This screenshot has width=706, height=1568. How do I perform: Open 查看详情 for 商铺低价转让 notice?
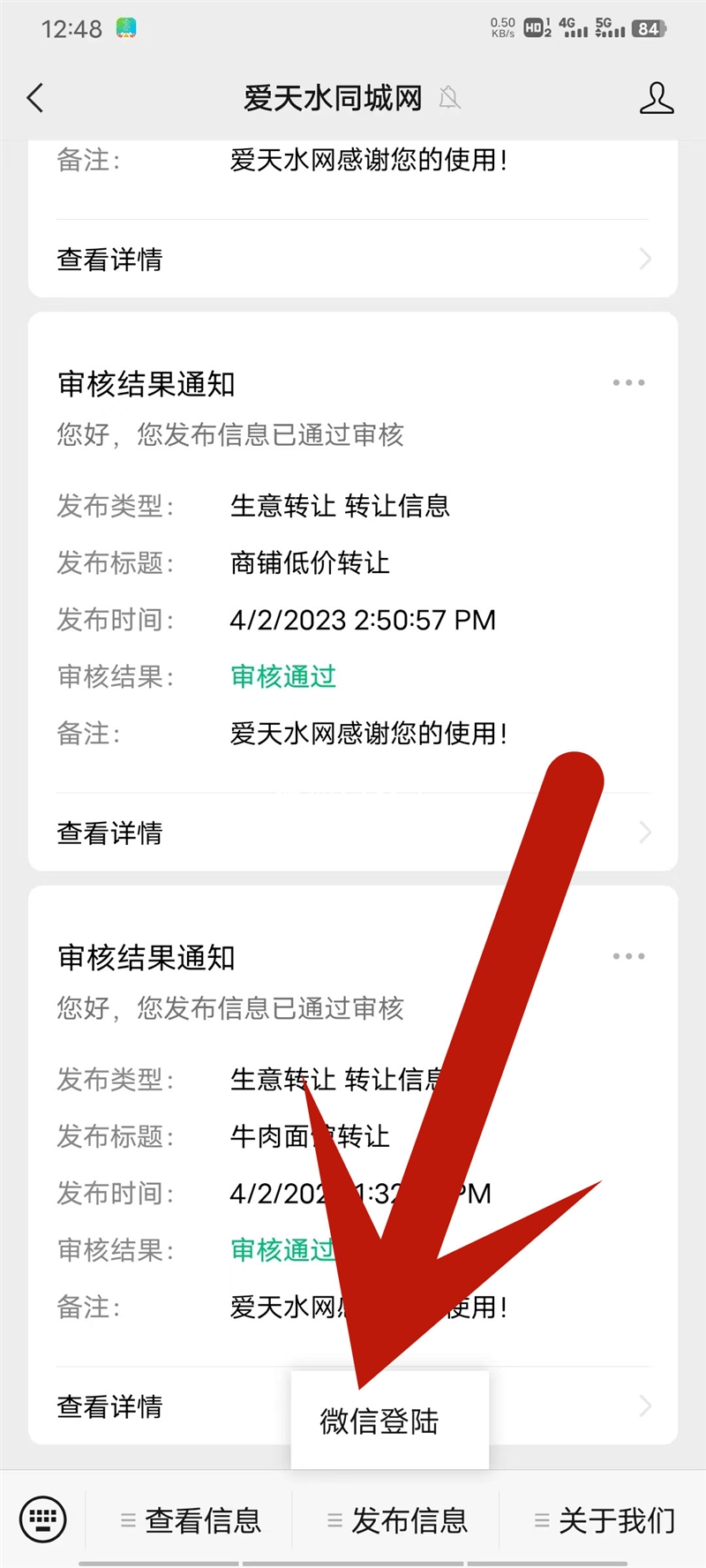pyautogui.click(x=353, y=833)
